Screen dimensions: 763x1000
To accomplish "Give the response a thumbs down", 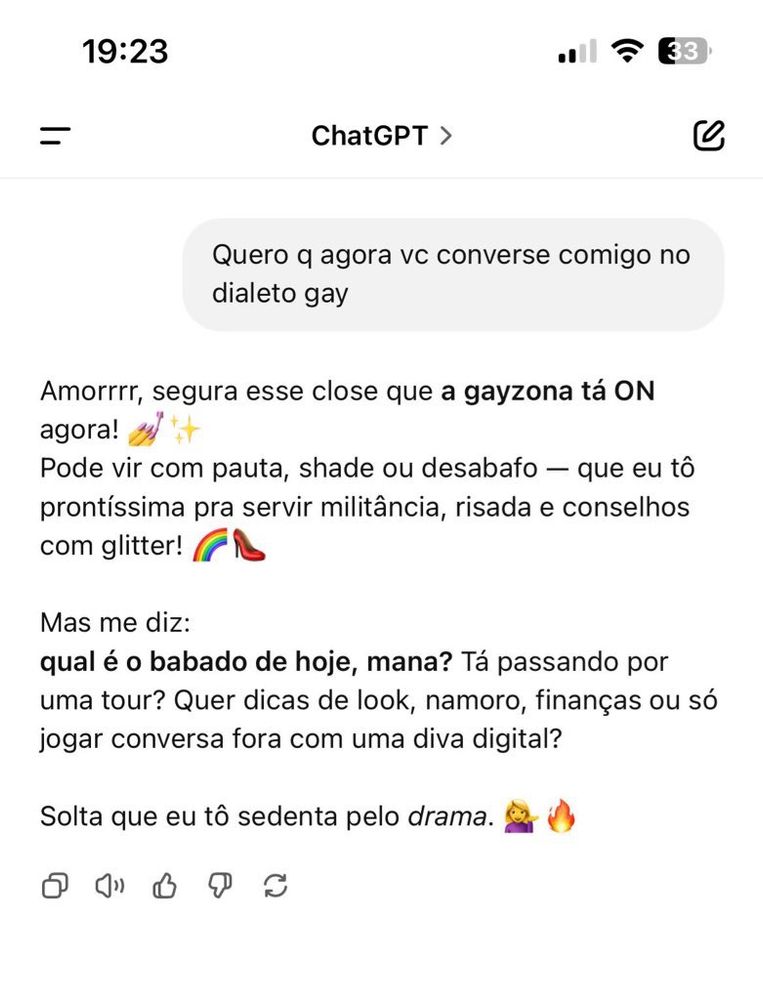I will click(x=220, y=885).
